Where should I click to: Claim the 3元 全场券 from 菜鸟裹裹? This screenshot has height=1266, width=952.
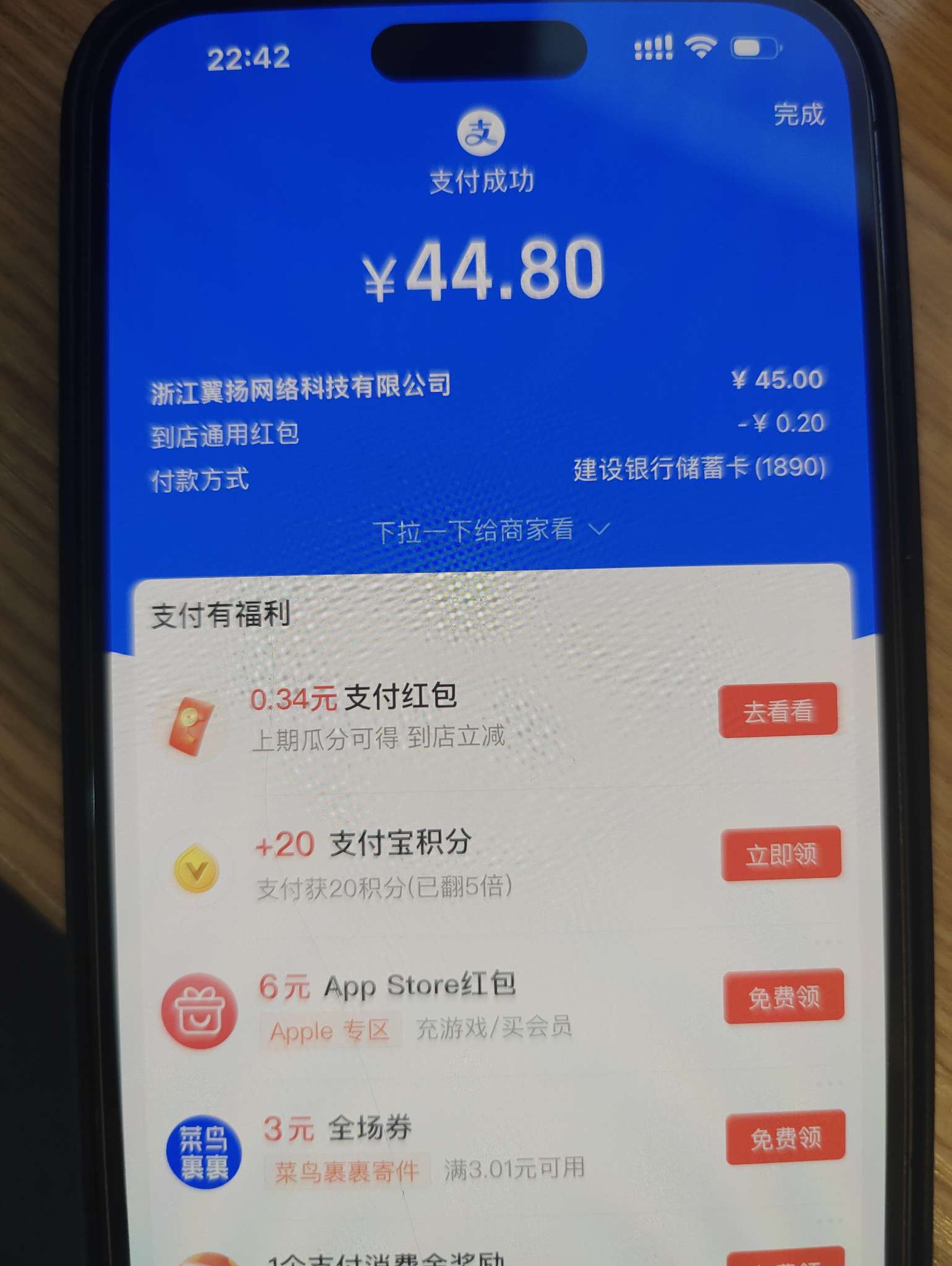click(x=785, y=1138)
